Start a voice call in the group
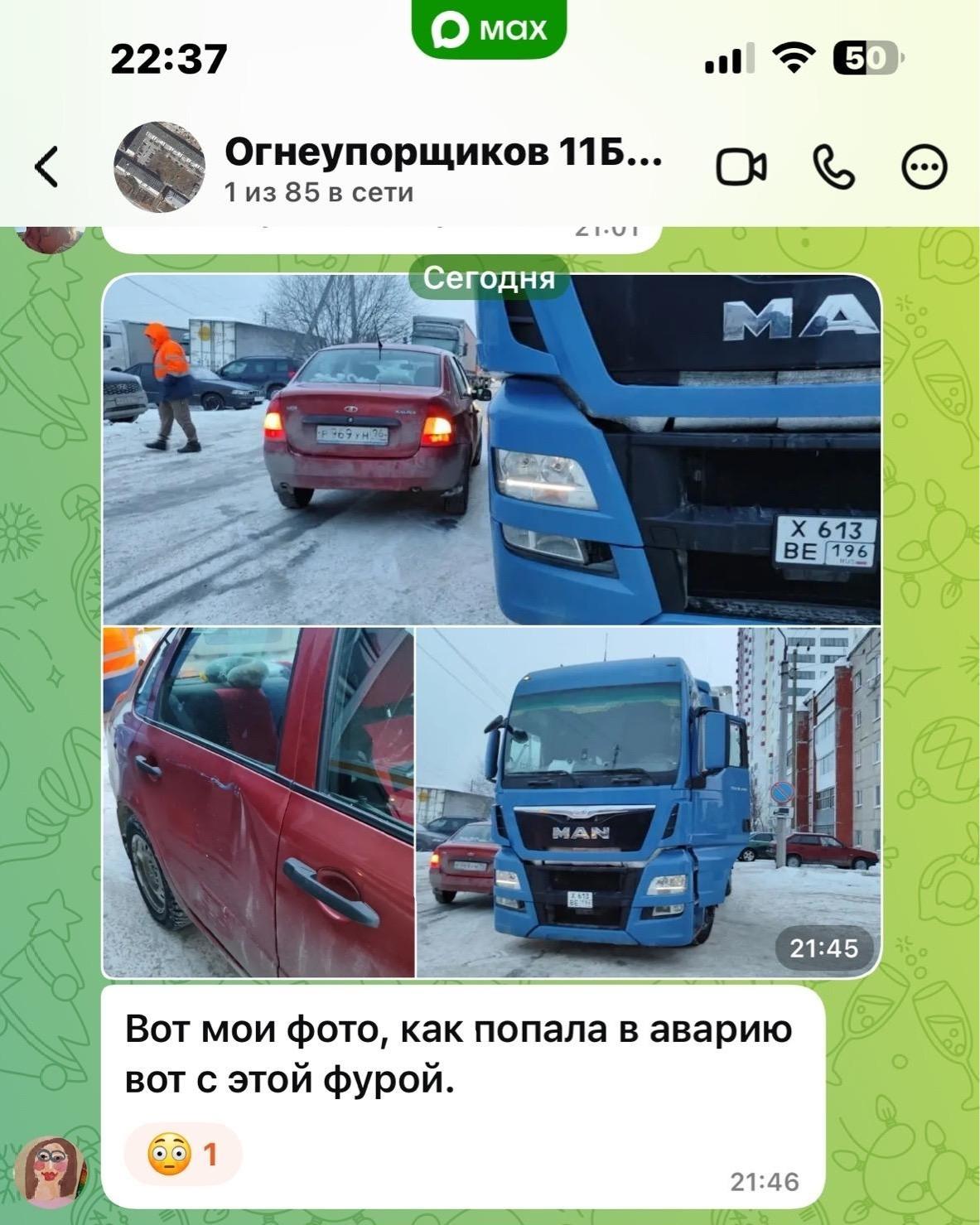Image resolution: width=980 pixels, height=1225 pixels. [833, 168]
